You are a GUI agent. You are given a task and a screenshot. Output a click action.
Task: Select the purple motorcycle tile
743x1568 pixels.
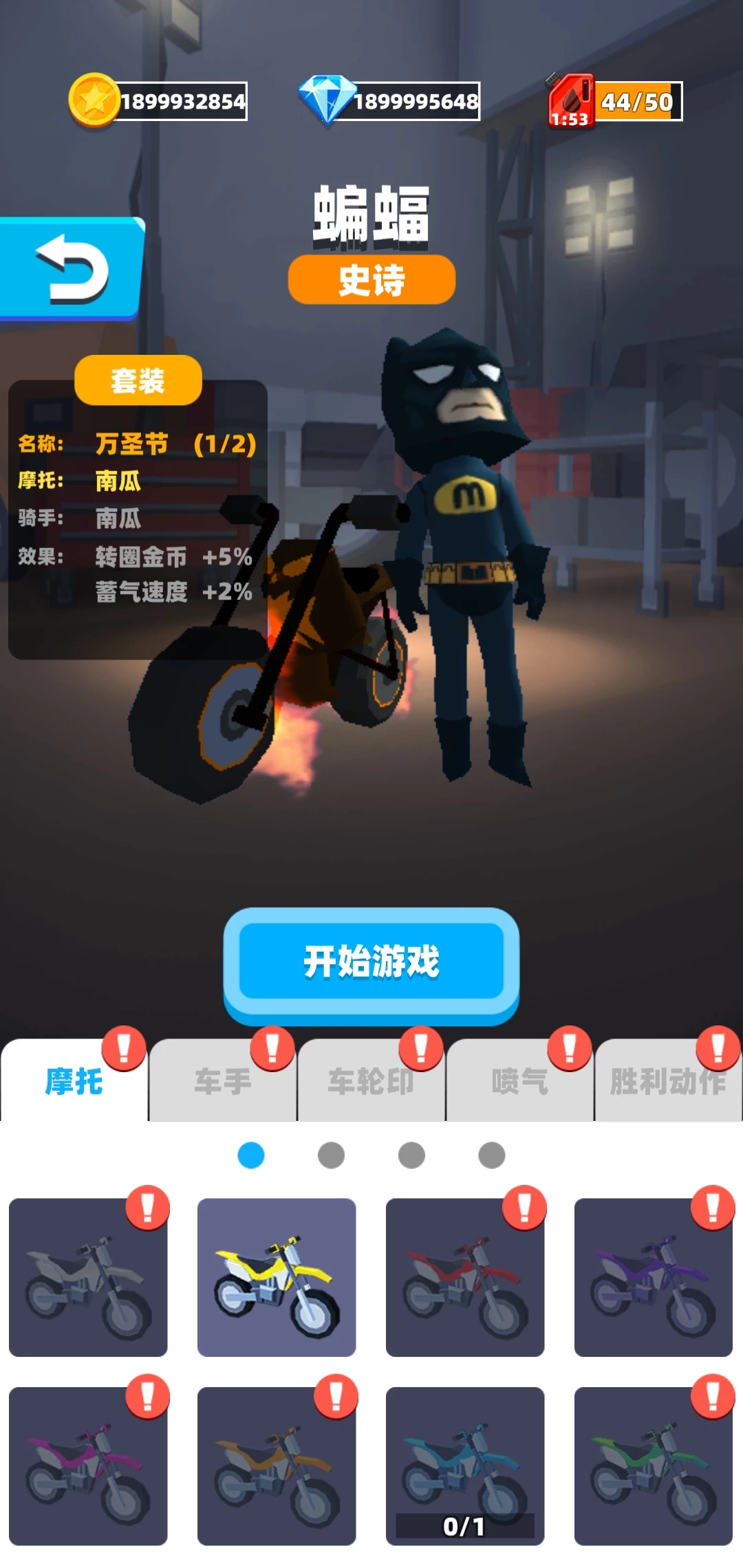[654, 1277]
